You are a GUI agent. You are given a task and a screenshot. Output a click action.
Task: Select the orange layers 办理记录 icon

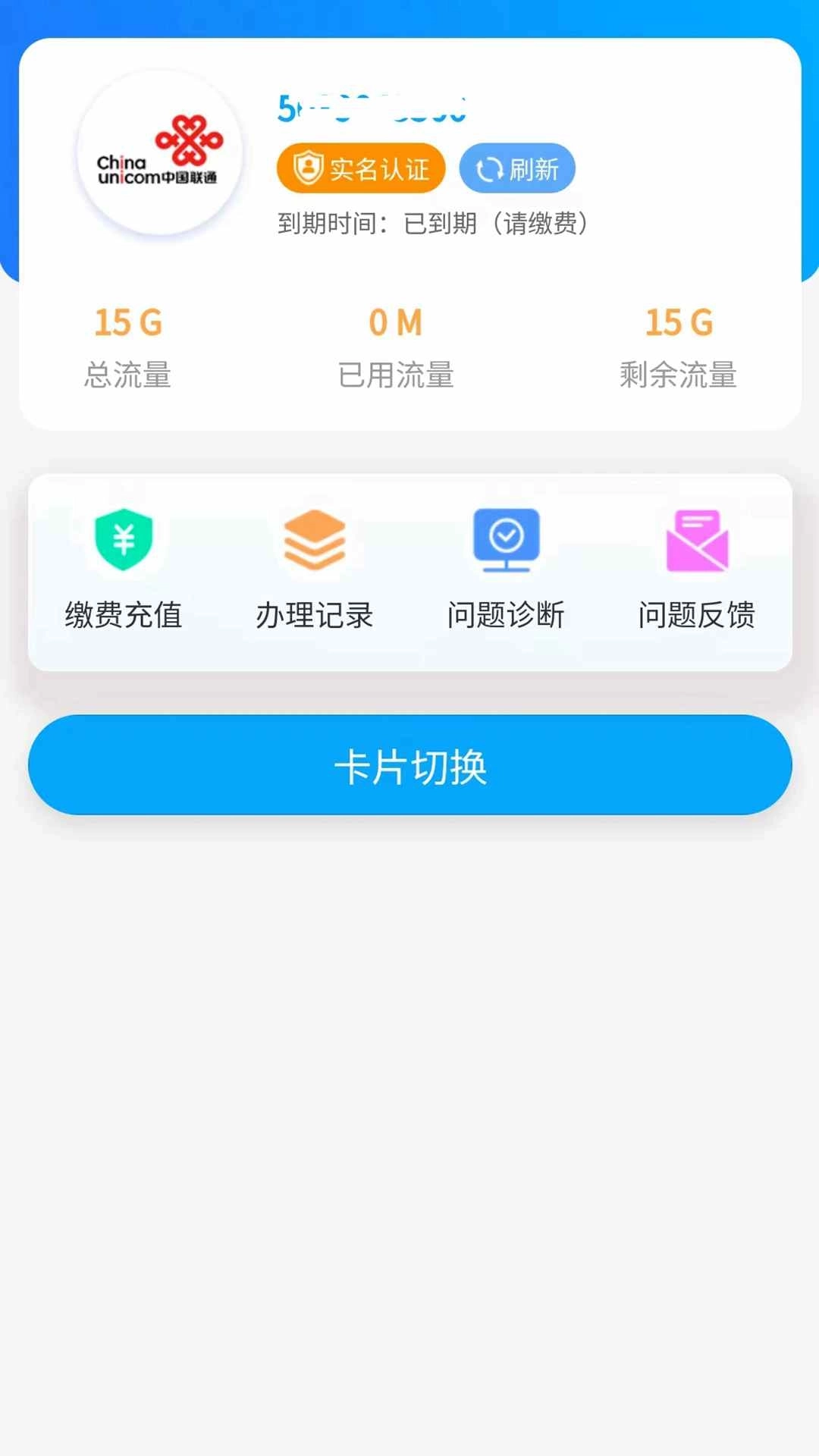(x=314, y=538)
